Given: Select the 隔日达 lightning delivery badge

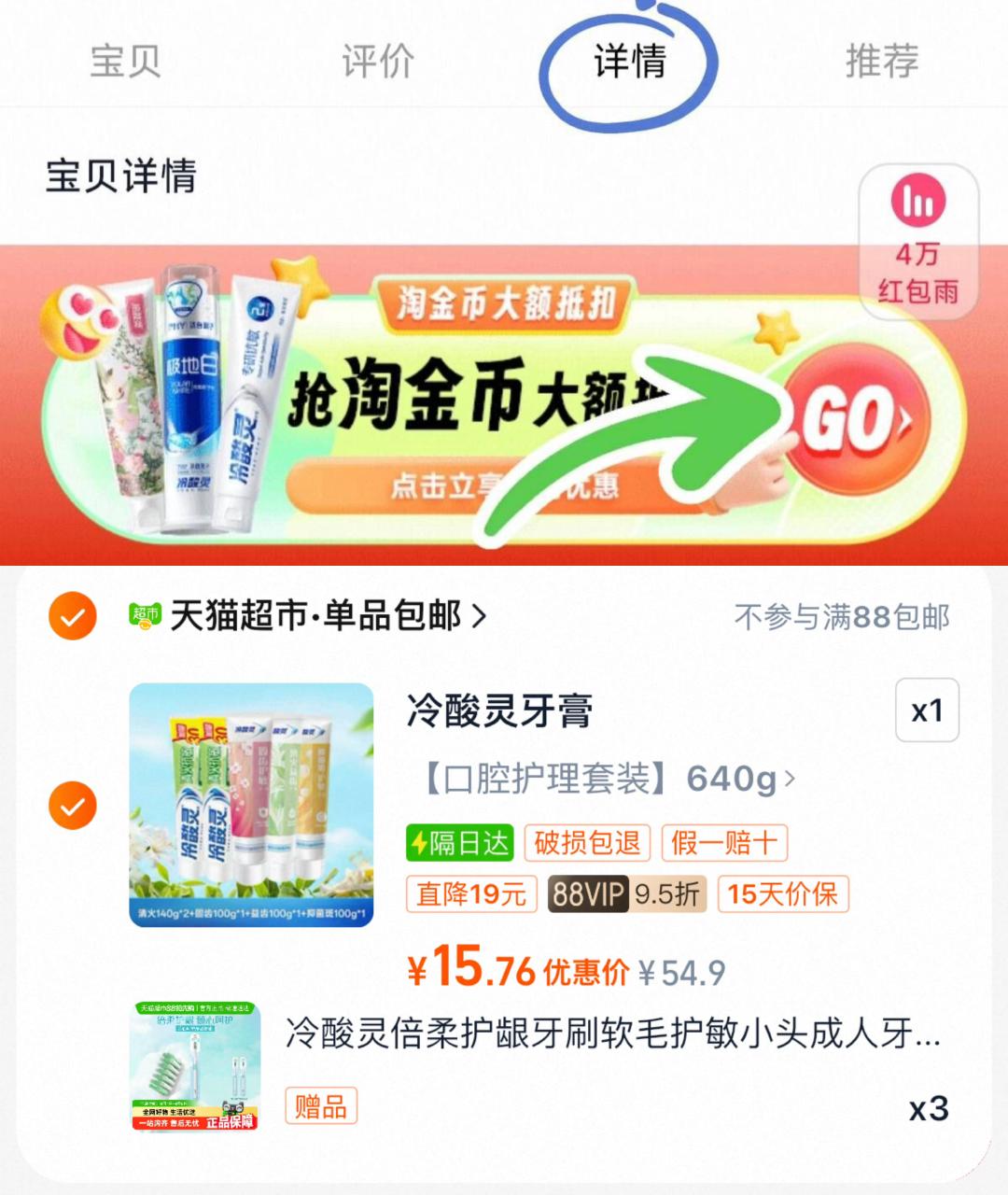Looking at the screenshot, I should pyautogui.click(x=464, y=841).
